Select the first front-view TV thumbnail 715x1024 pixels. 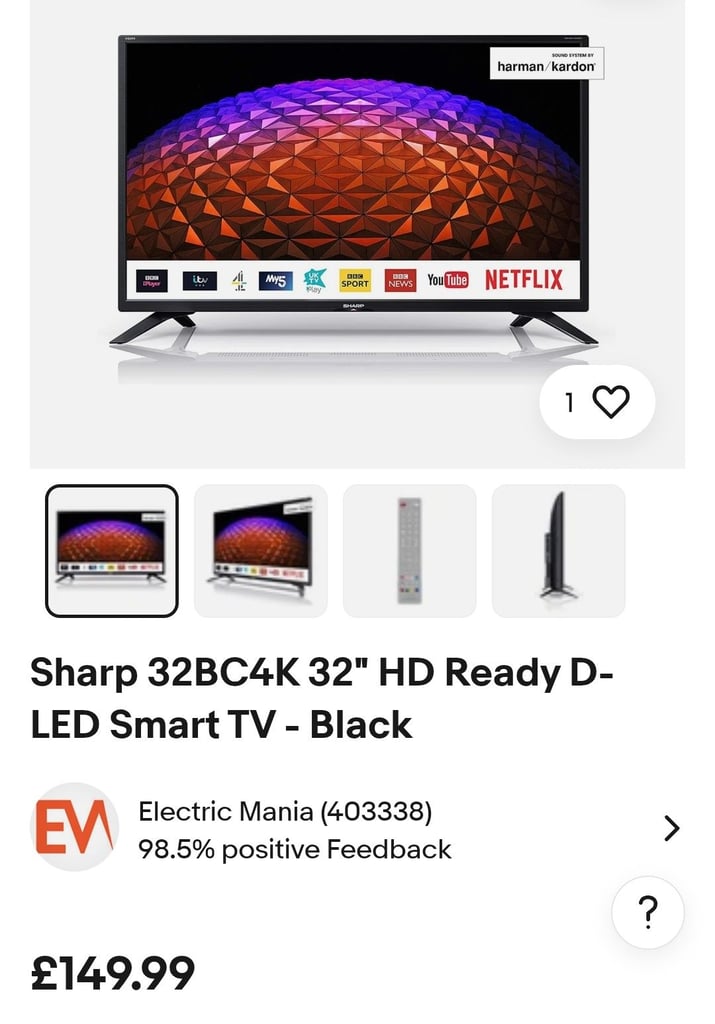[x=112, y=551]
